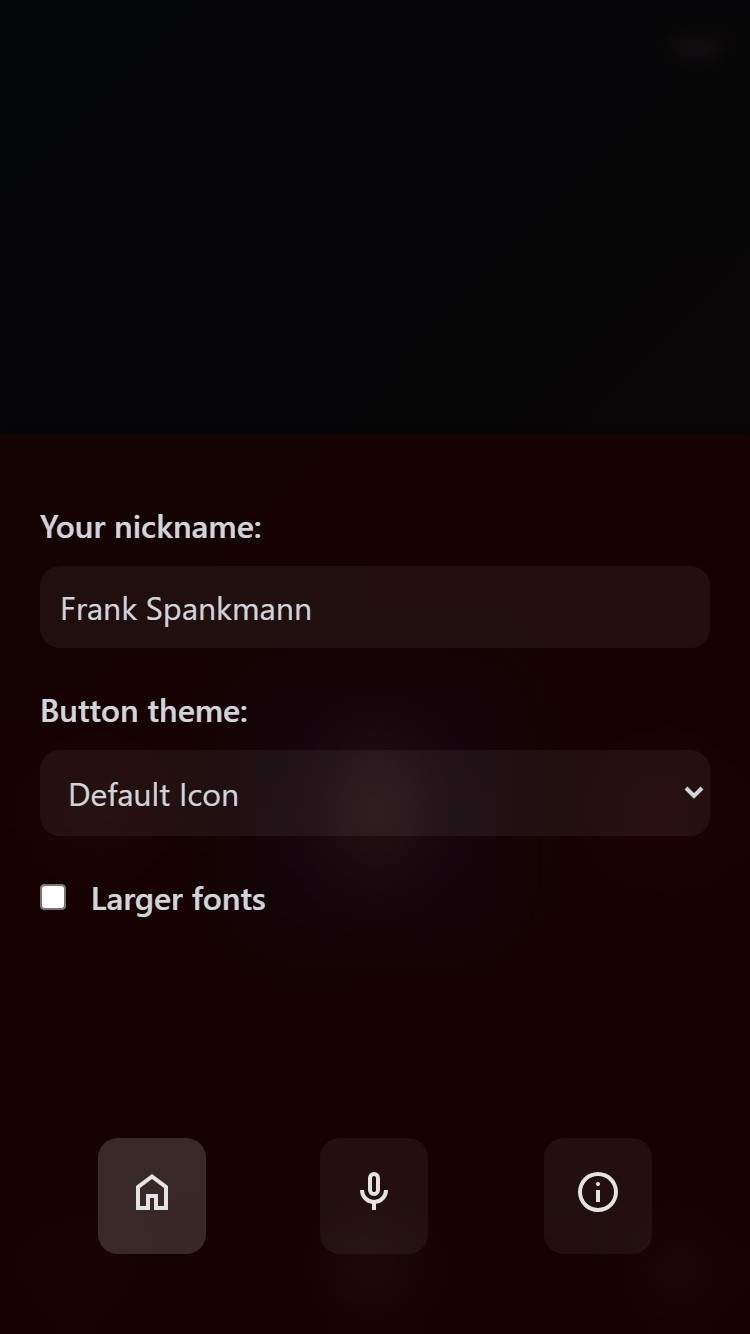Go to the home tab
Image resolution: width=750 pixels, height=1334 pixels.
[x=152, y=1194]
